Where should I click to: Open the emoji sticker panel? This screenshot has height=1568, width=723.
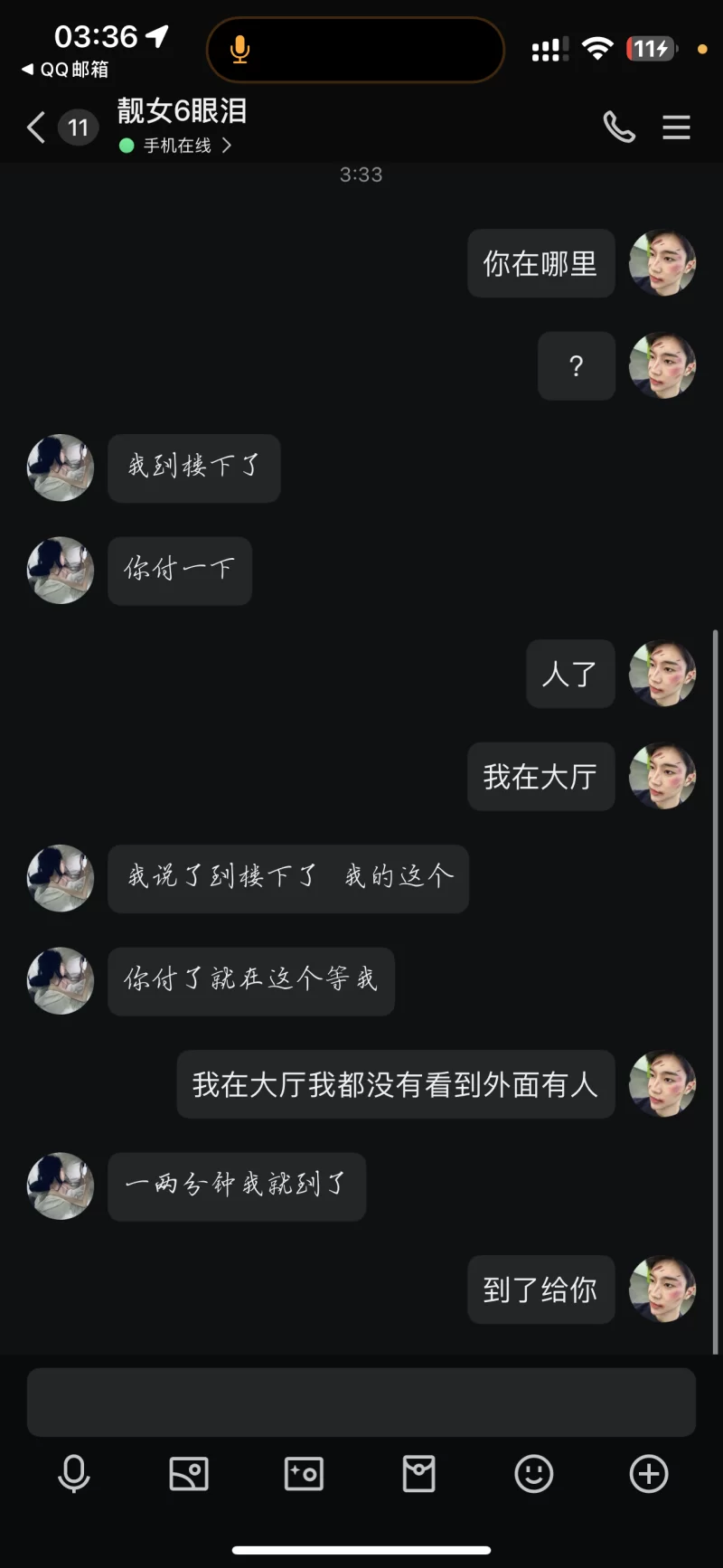coord(533,1474)
